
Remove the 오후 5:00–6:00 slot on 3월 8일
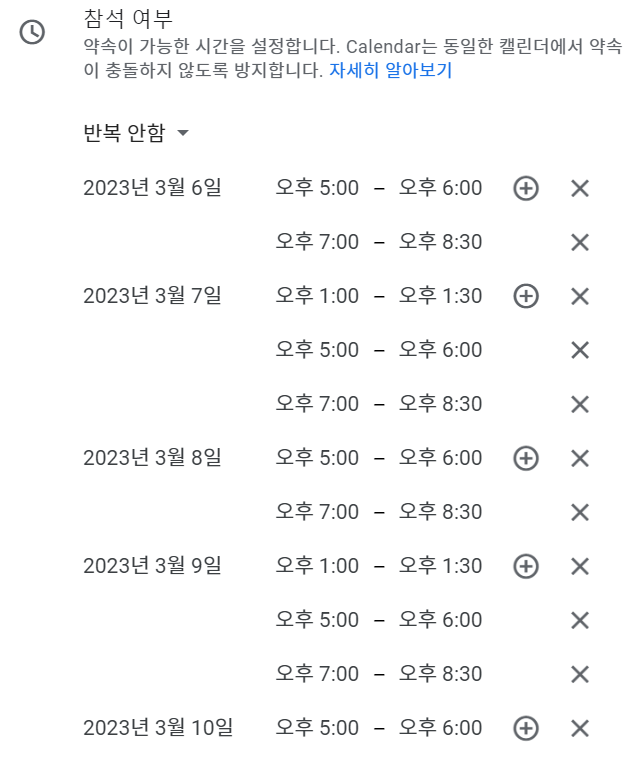(580, 458)
